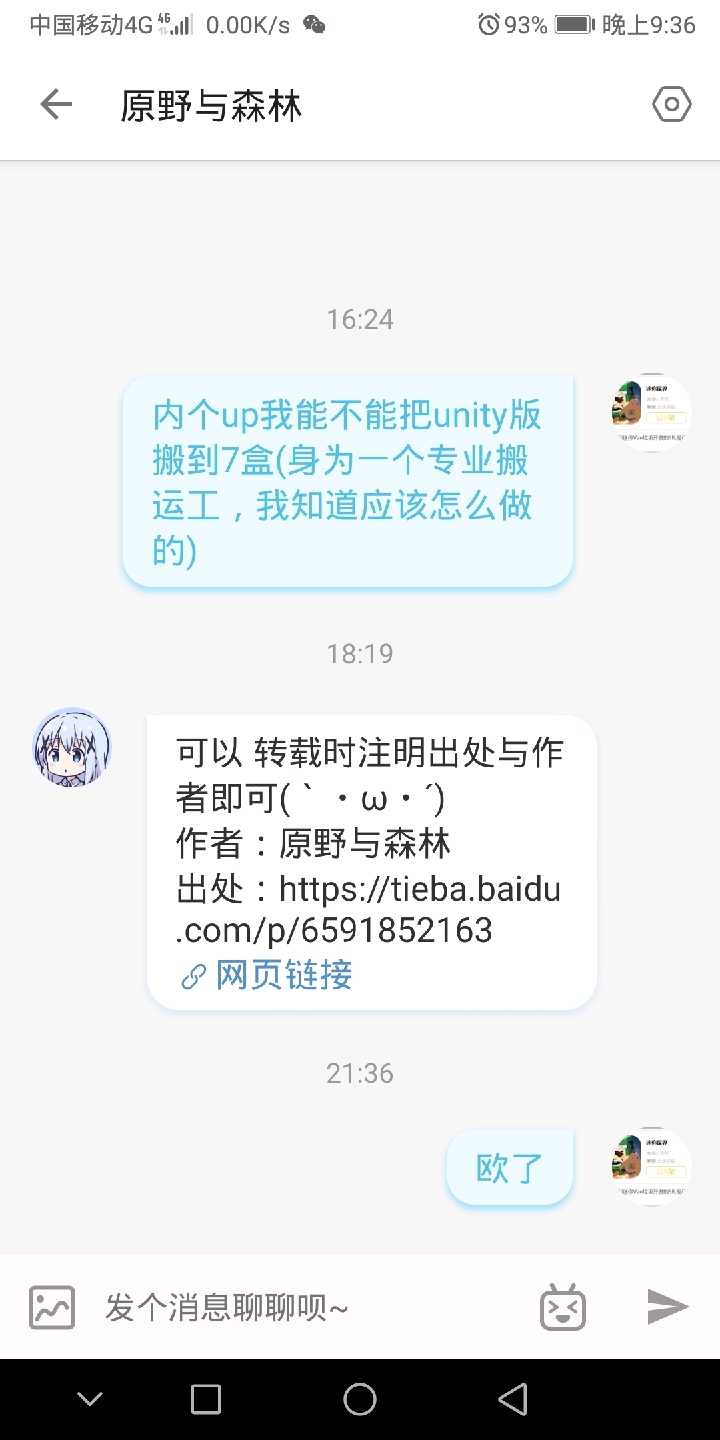Open chat settings hexagon icon
This screenshot has height=1440, width=720.
click(x=671, y=104)
